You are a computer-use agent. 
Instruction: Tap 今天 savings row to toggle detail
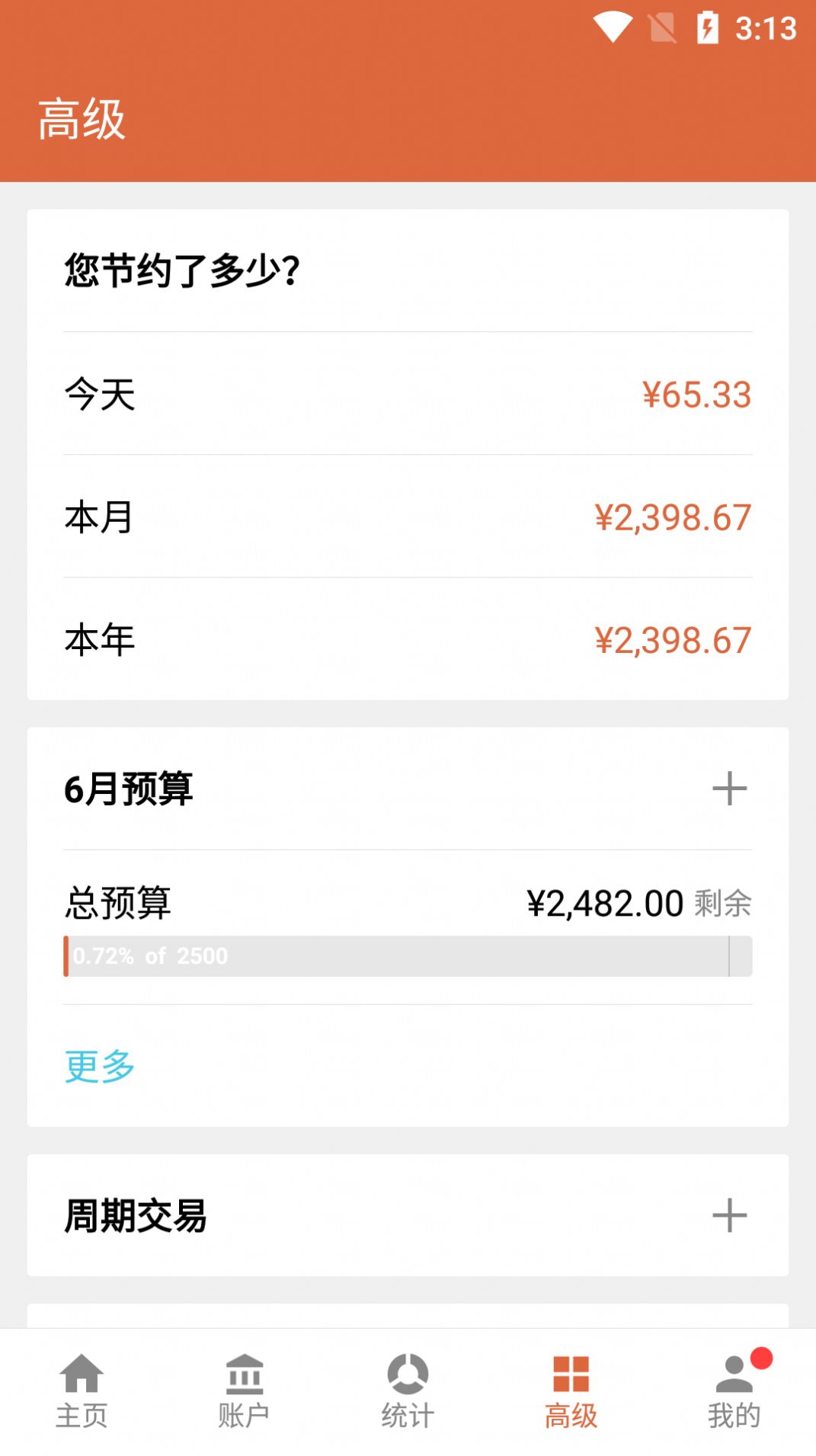(x=408, y=394)
